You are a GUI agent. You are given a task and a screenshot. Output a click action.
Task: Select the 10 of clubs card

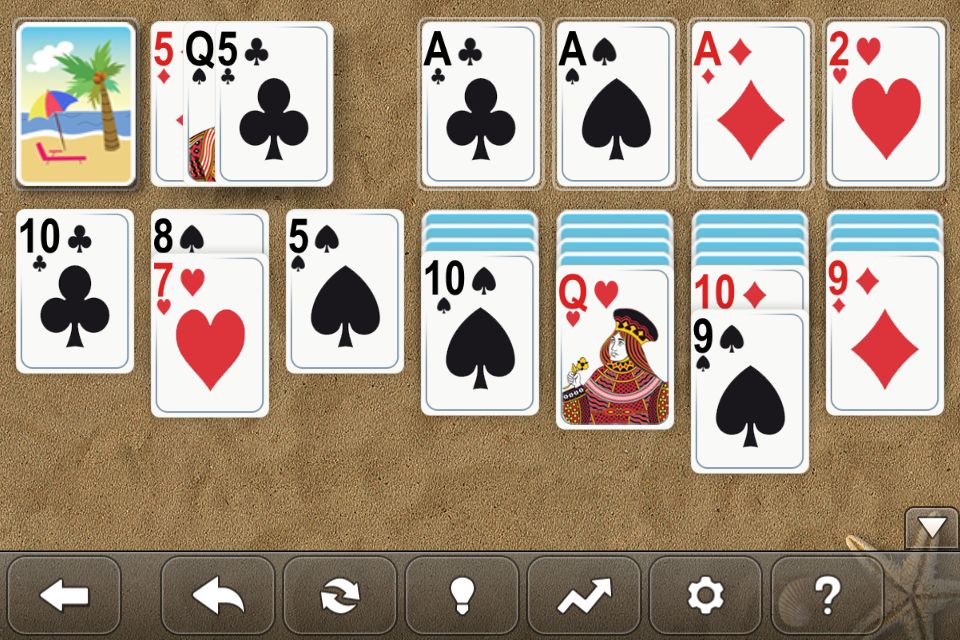click(75, 292)
